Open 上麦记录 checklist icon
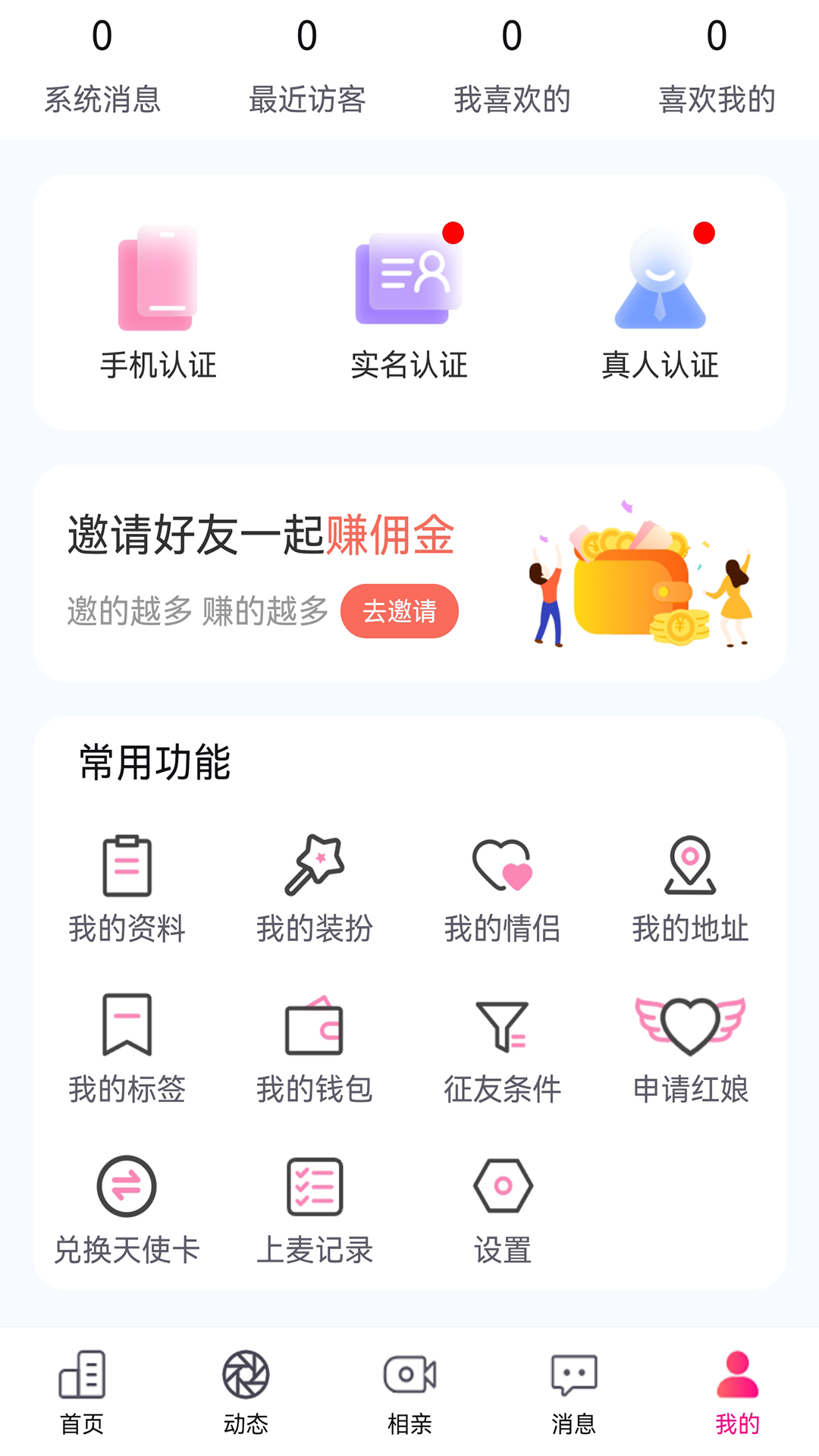819x1456 pixels. pos(314,1187)
